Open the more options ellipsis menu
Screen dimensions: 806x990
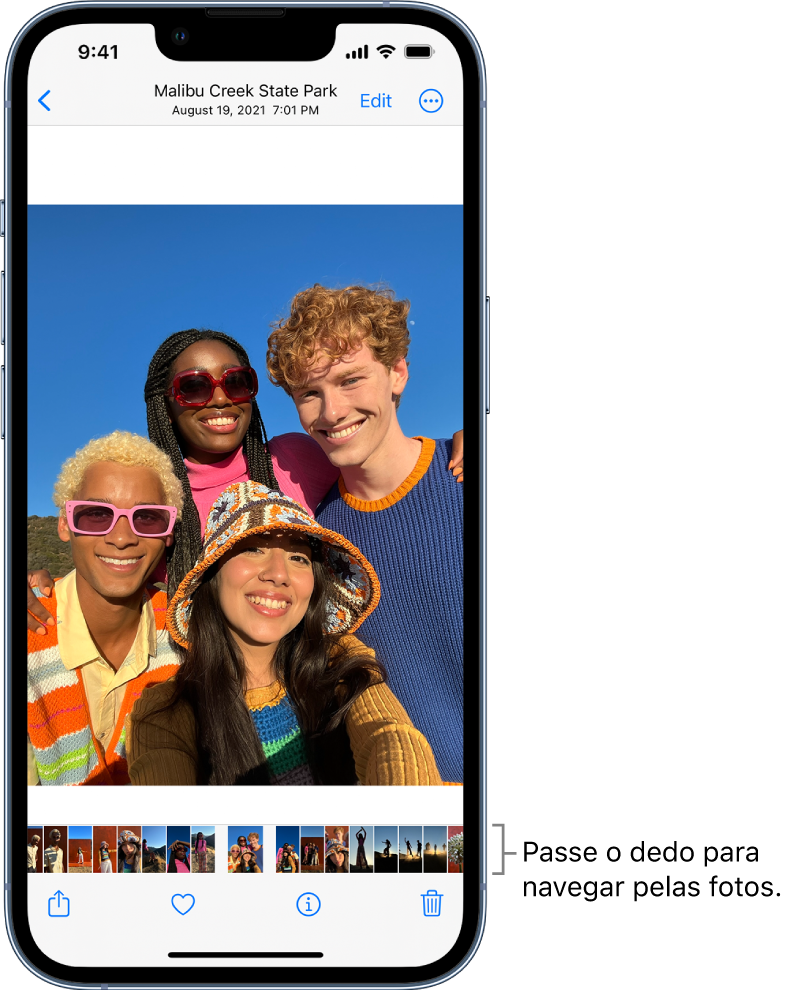coord(431,100)
